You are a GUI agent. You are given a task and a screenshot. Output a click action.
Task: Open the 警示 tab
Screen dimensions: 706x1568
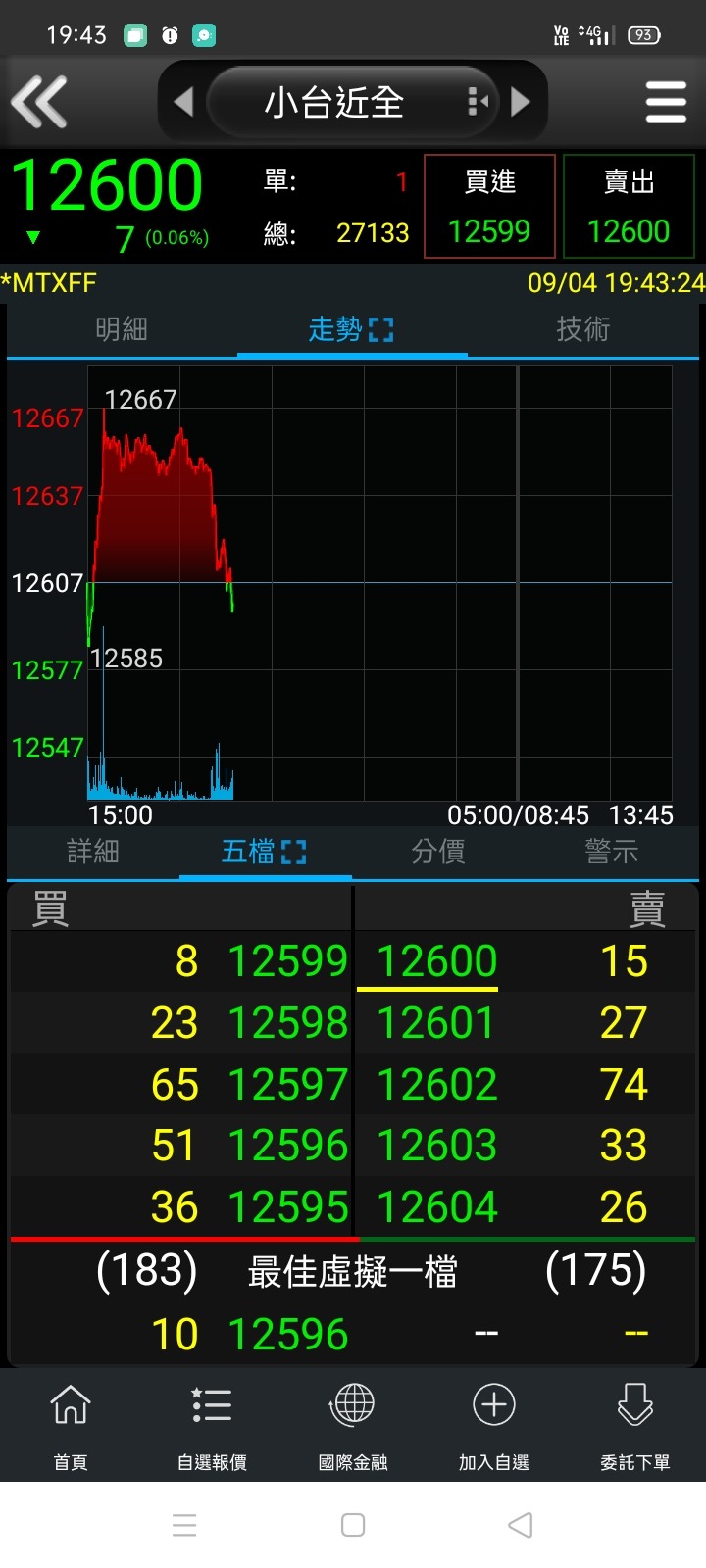pyautogui.click(x=611, y=852)
